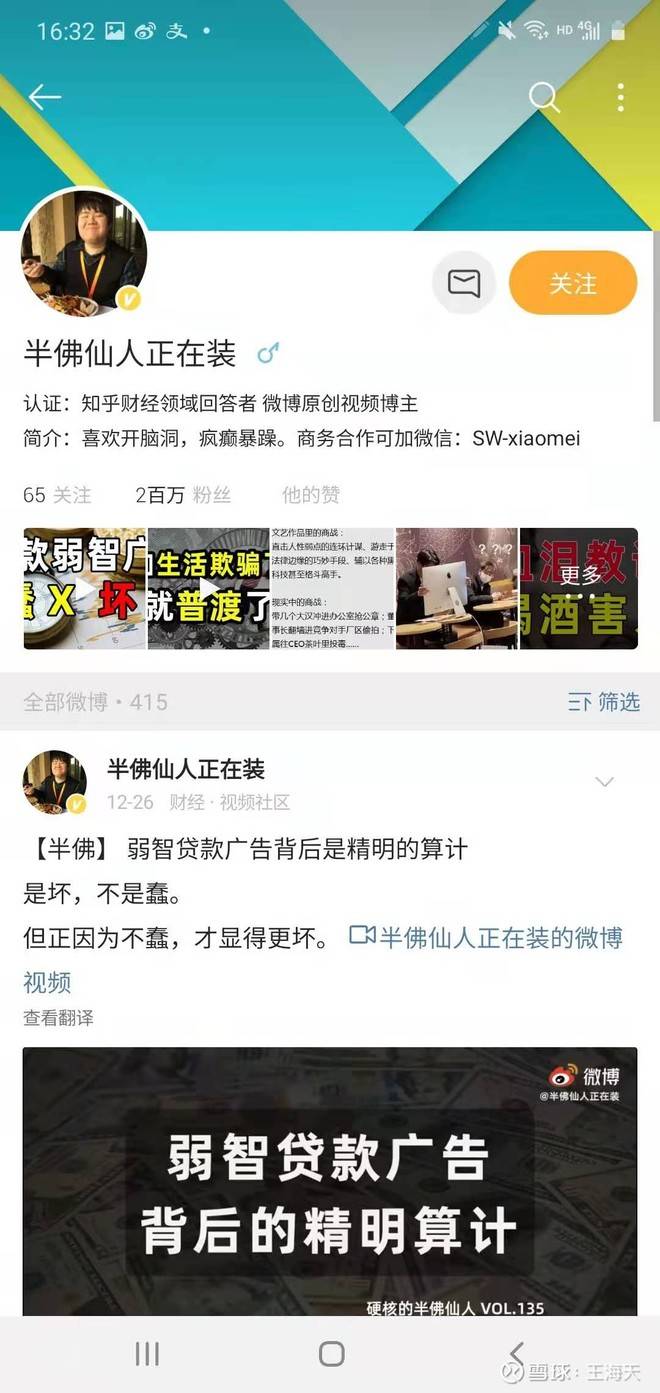Play the first video thumbnail with 坏
The width and height of the screenshot is (660, 1393).
point(85,589)
